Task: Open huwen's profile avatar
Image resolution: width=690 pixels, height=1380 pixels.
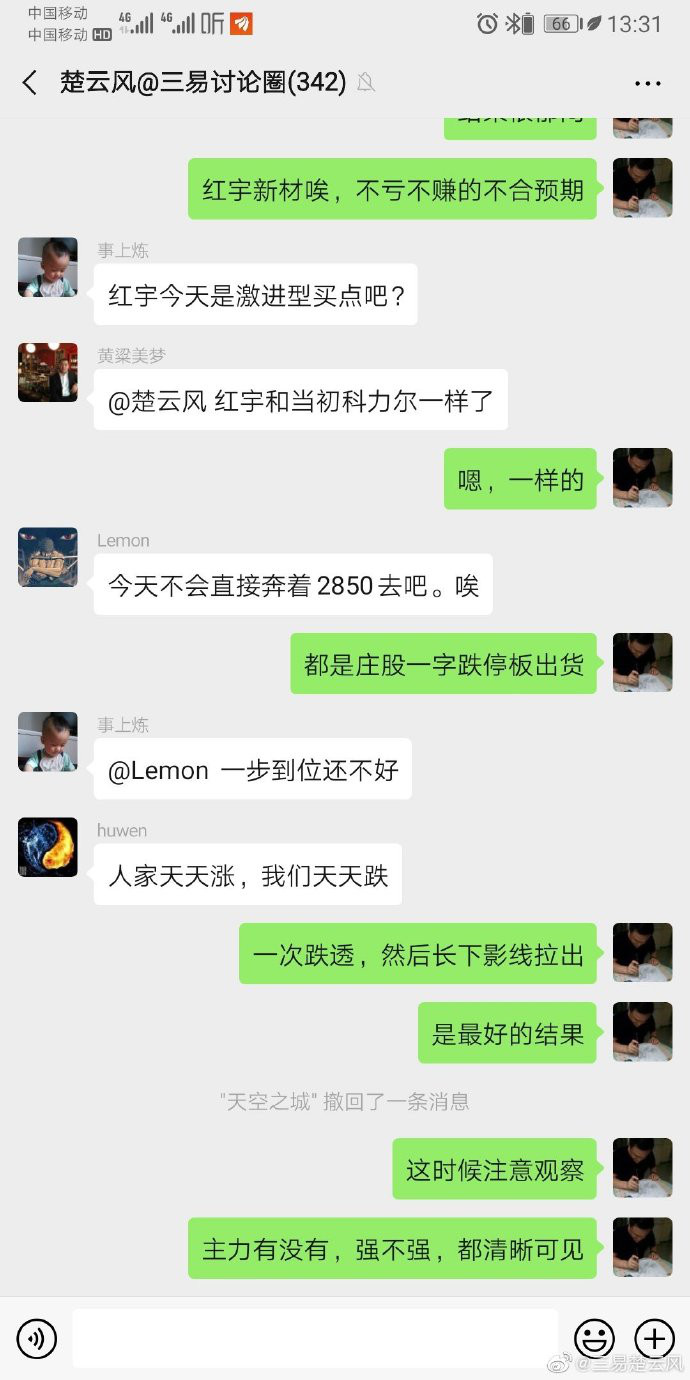Action: pos(48,847)
